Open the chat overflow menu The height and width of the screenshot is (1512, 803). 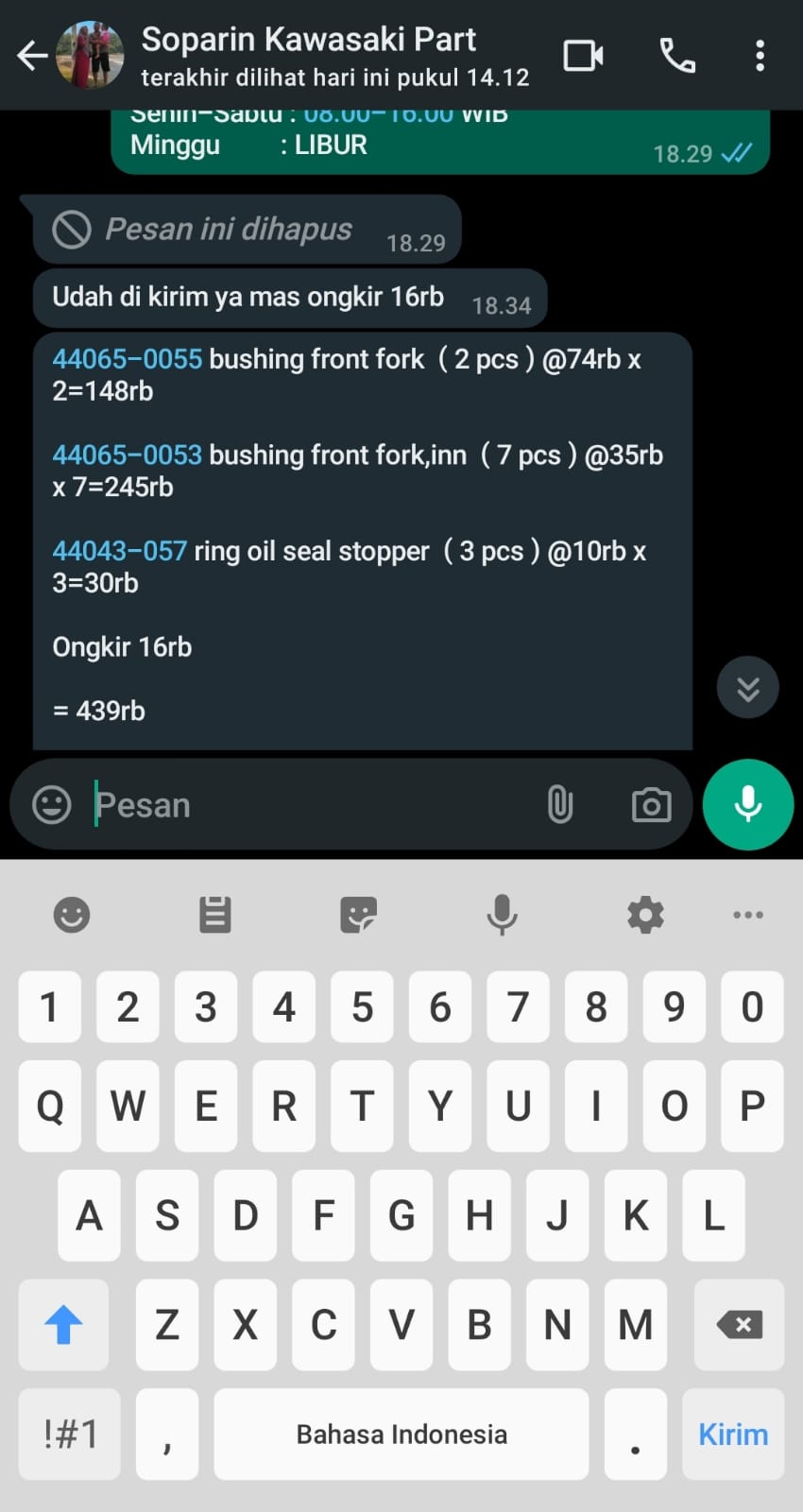760,56
